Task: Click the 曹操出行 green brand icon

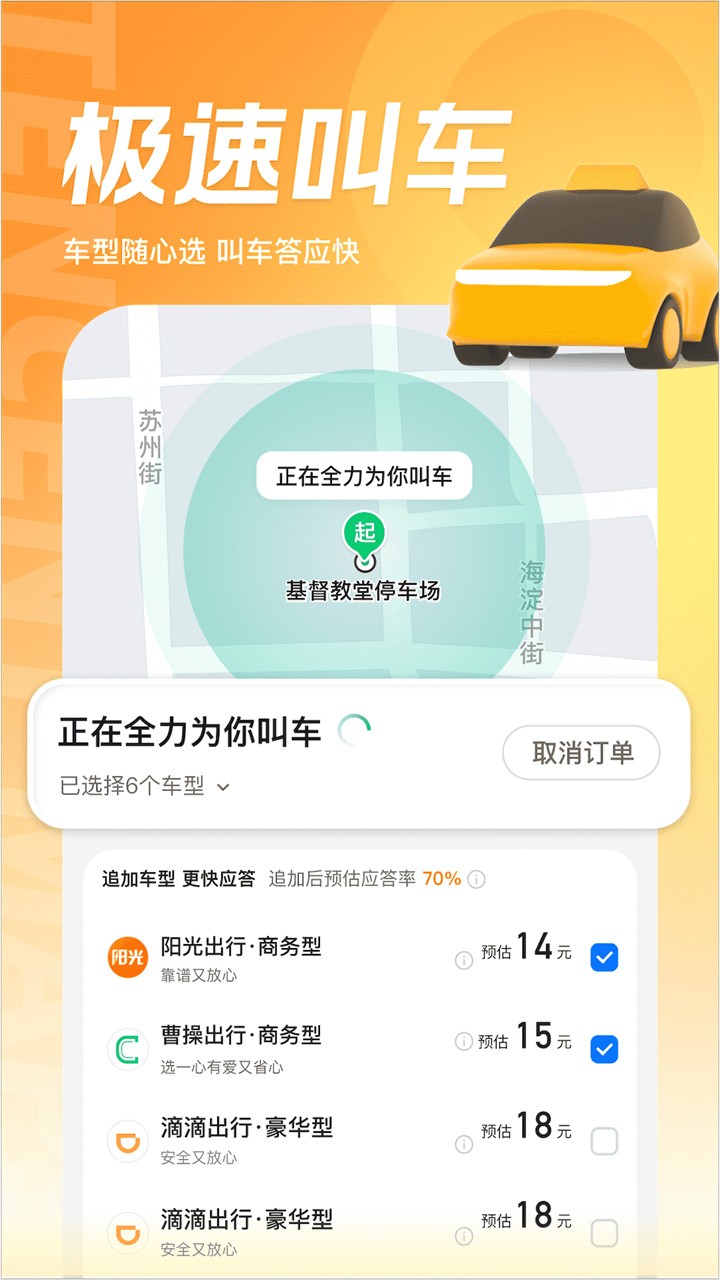Action: coord(126,1047)
